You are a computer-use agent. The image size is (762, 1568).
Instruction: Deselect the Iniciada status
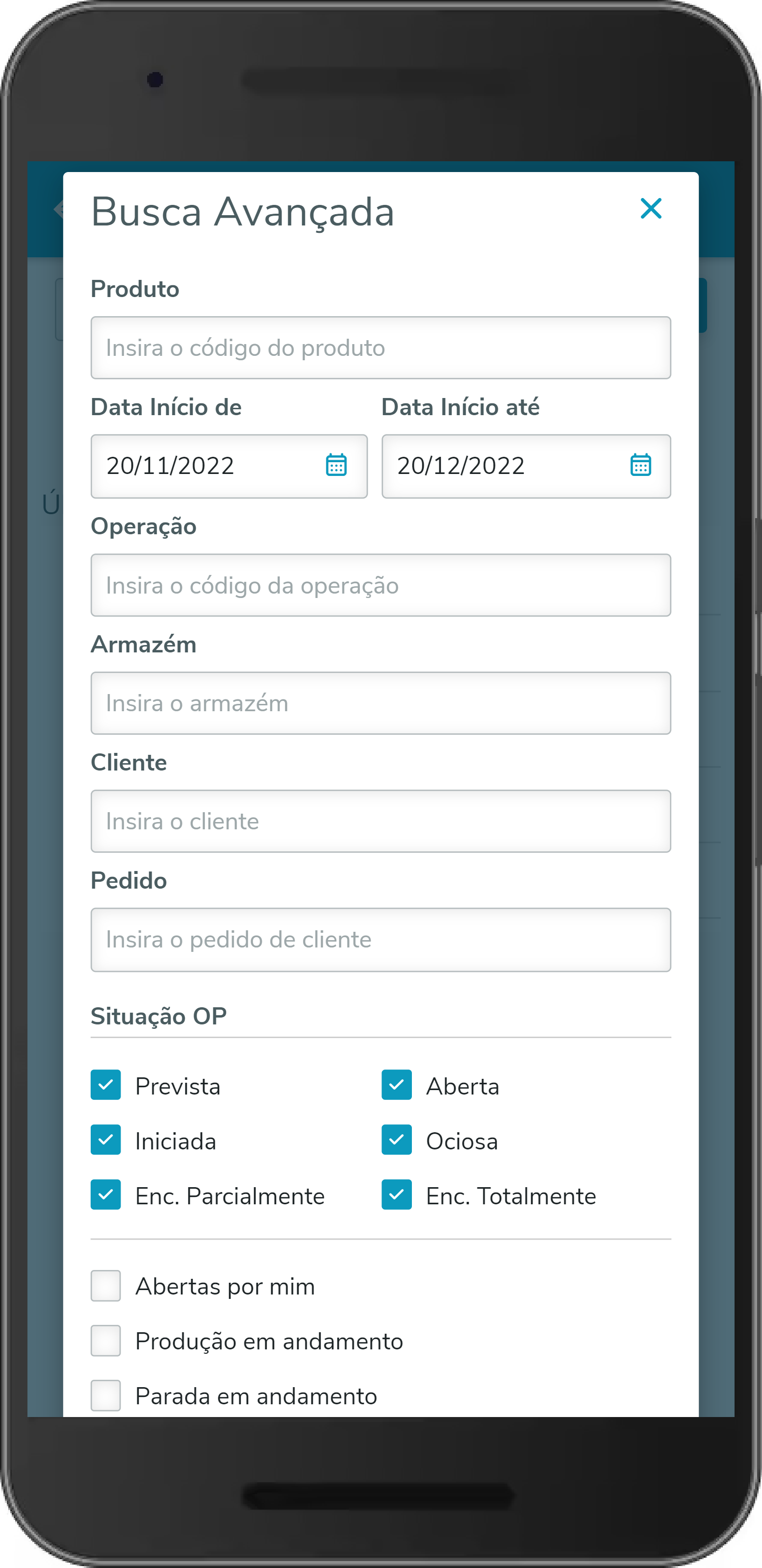[106, 1140]
